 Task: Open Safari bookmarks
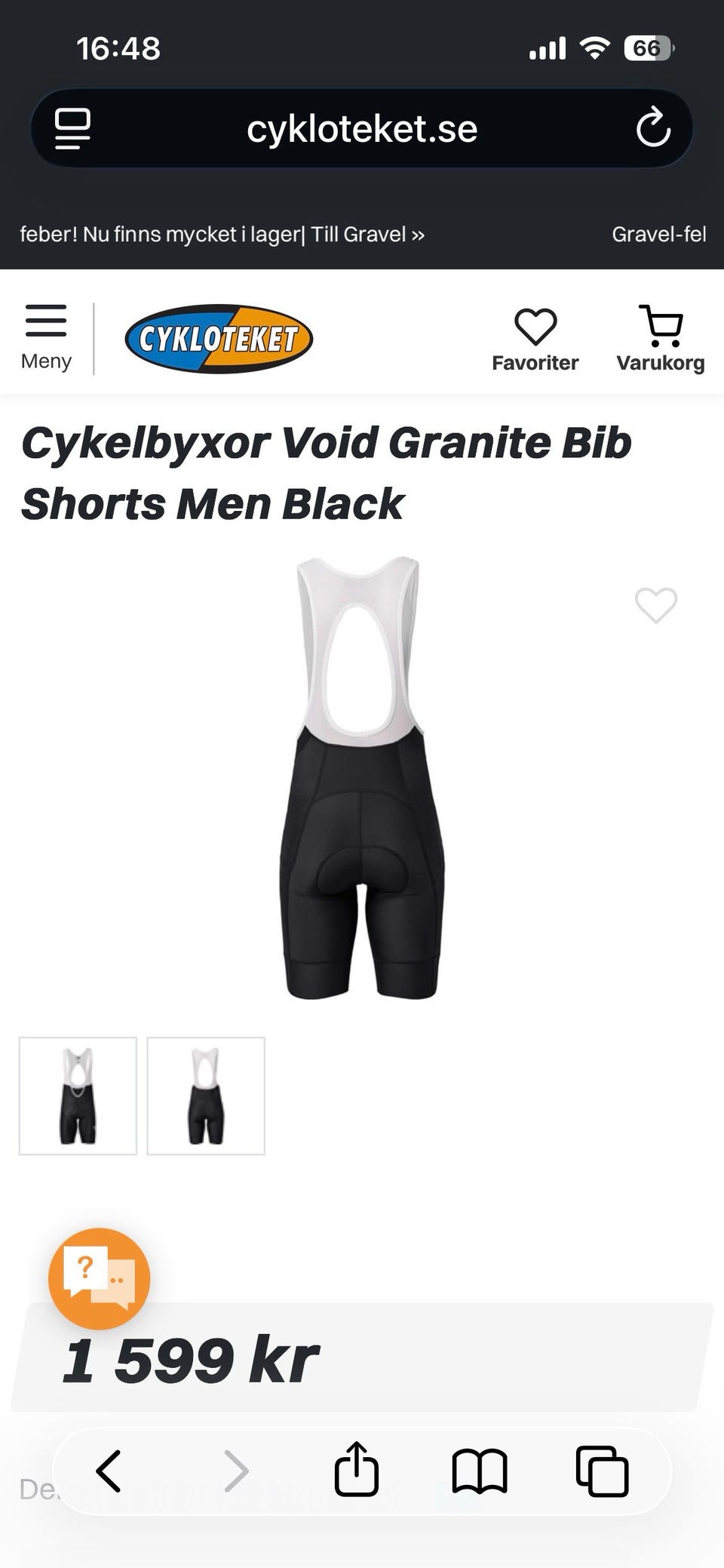480,1471
